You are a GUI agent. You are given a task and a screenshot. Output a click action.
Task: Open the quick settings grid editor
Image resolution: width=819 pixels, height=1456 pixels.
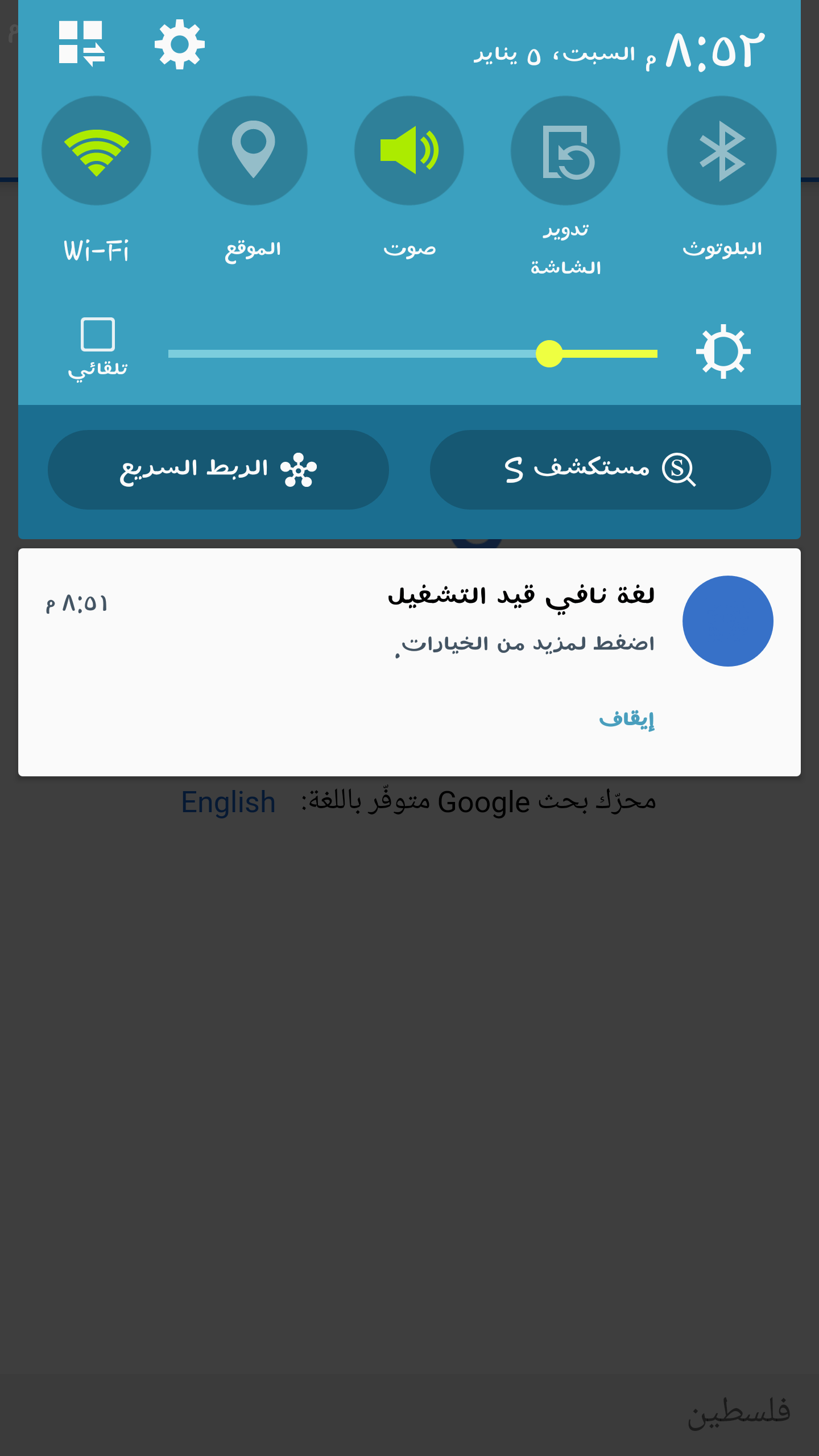pos(82,44)
